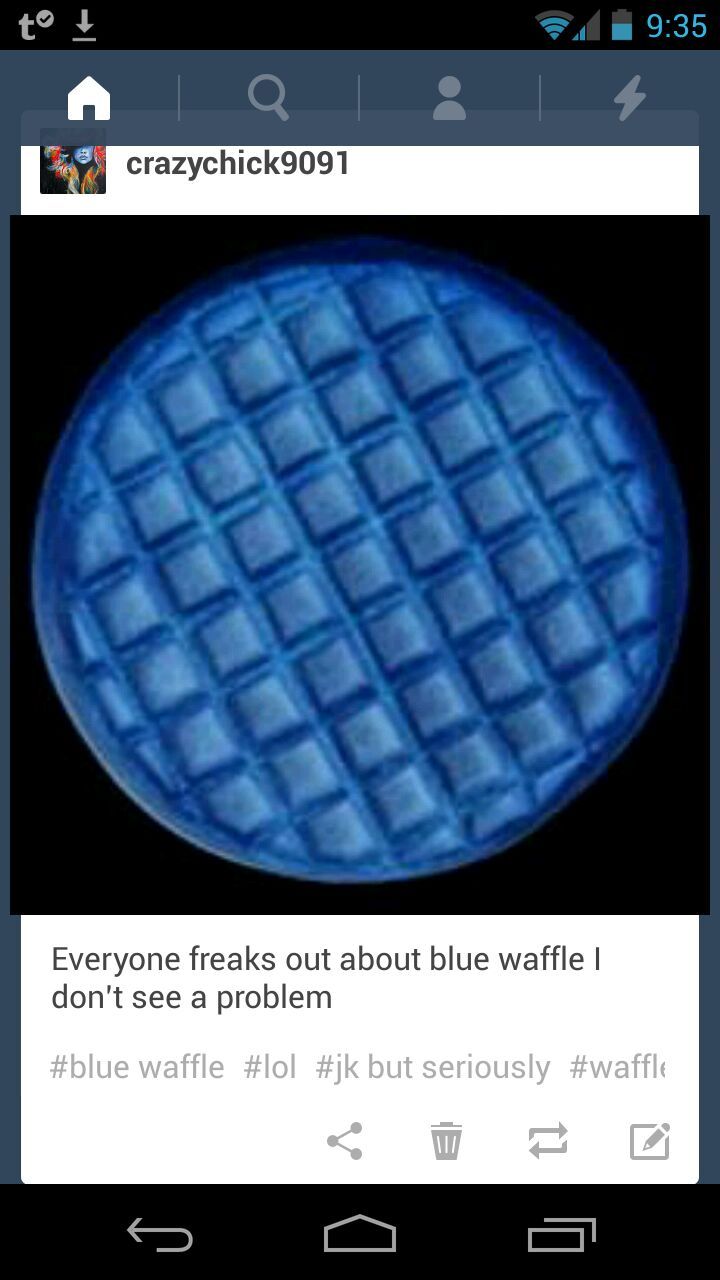720x1280 pixels.
Task: Delete this post with the trash icon
Action: (x=446, y=1140)
